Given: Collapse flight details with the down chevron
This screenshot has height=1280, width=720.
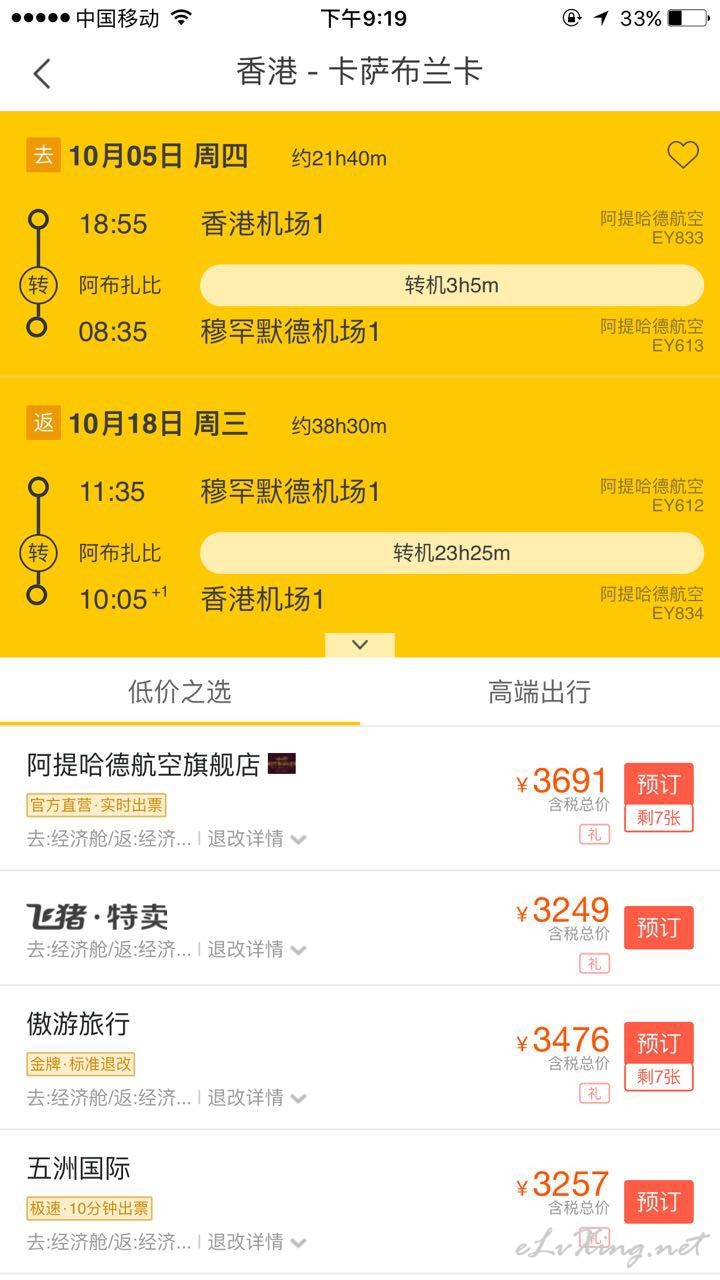Looking at the screenshot, I should click(x=360, y=645).
